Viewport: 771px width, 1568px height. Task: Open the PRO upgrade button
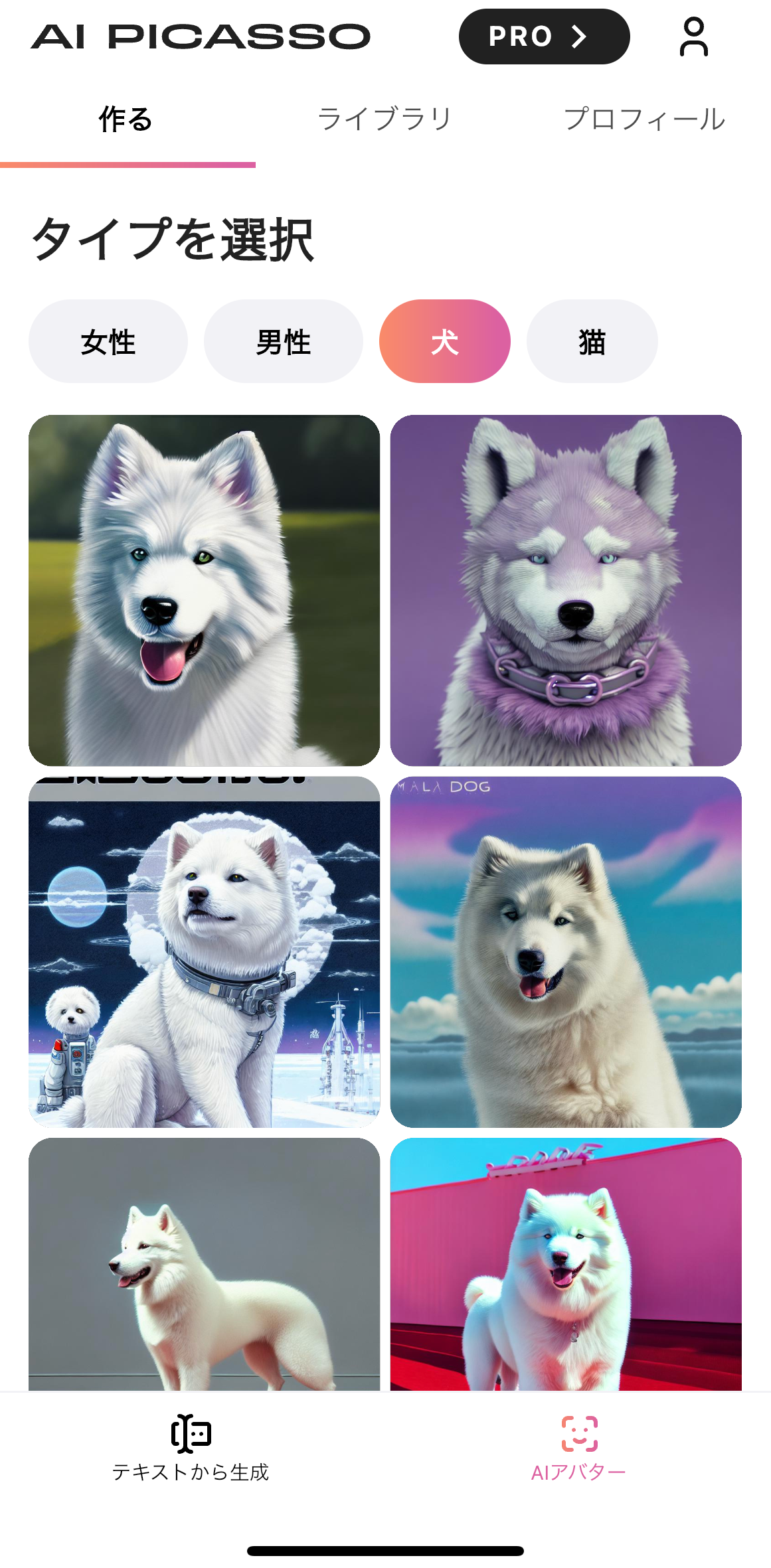click(x=544, y=37)
